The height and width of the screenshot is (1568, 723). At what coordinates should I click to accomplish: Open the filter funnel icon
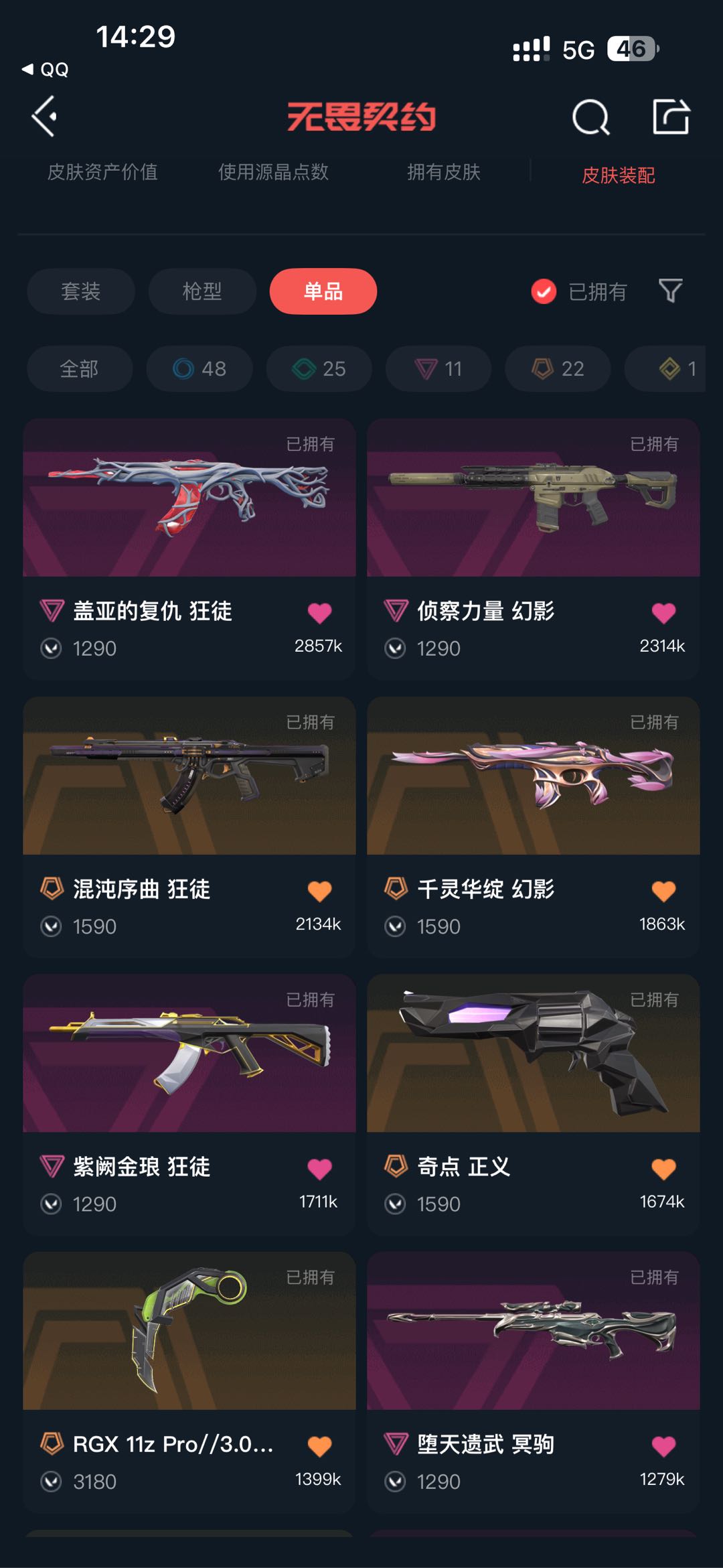[670, 291]
